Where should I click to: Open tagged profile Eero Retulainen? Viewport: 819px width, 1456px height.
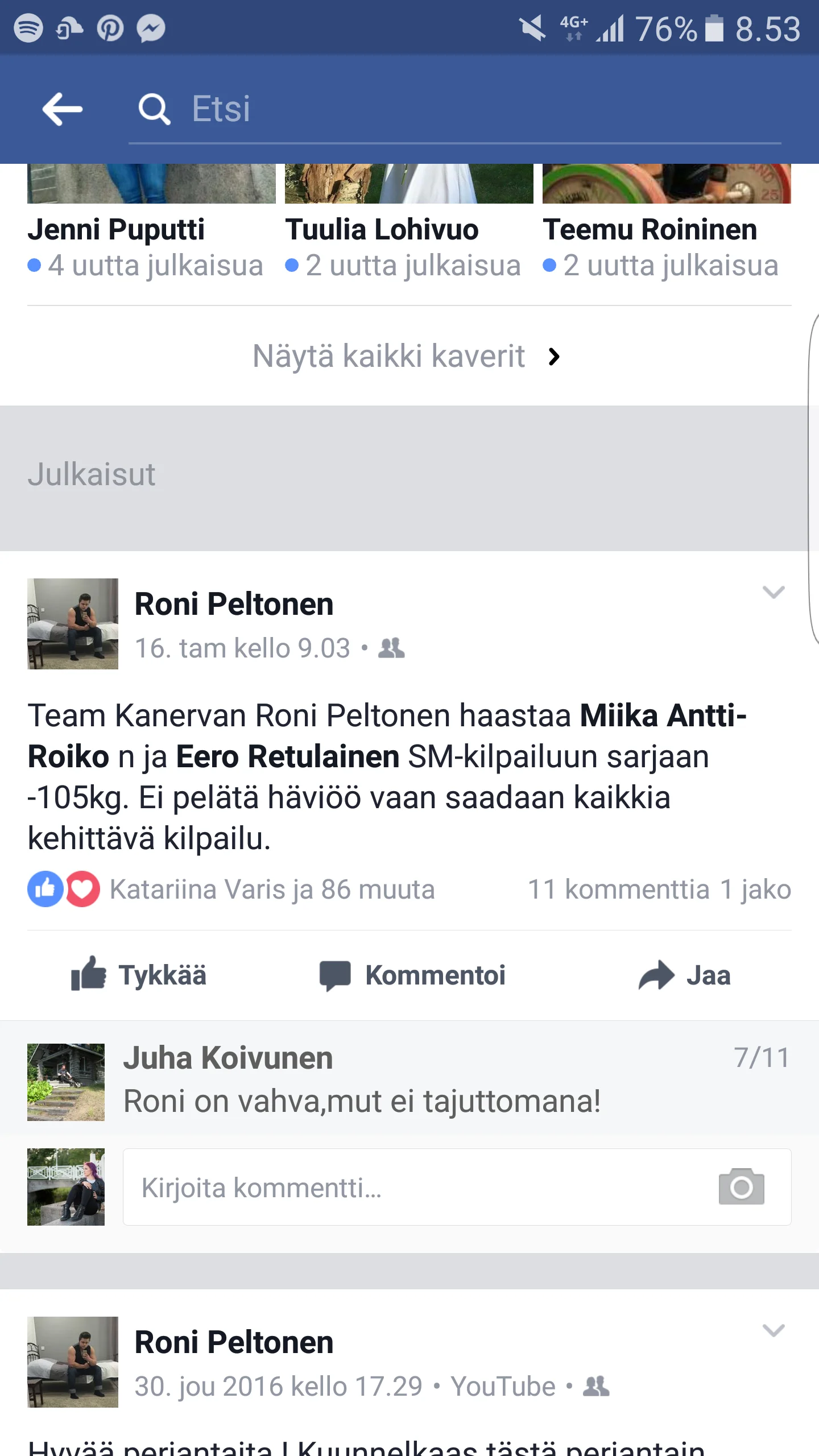pyautogui.click(x=287, y=757)
